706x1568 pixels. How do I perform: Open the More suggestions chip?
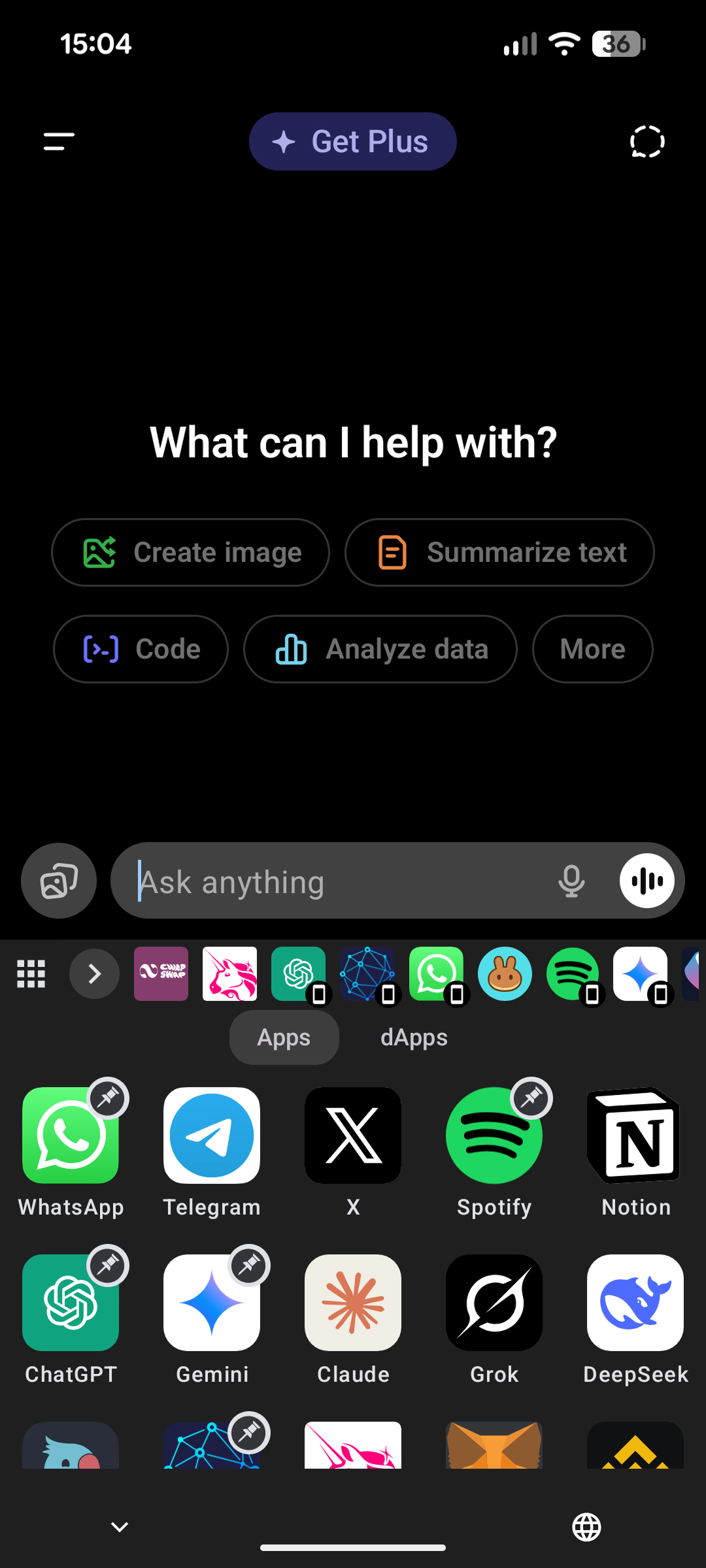(x=592, y=649)
